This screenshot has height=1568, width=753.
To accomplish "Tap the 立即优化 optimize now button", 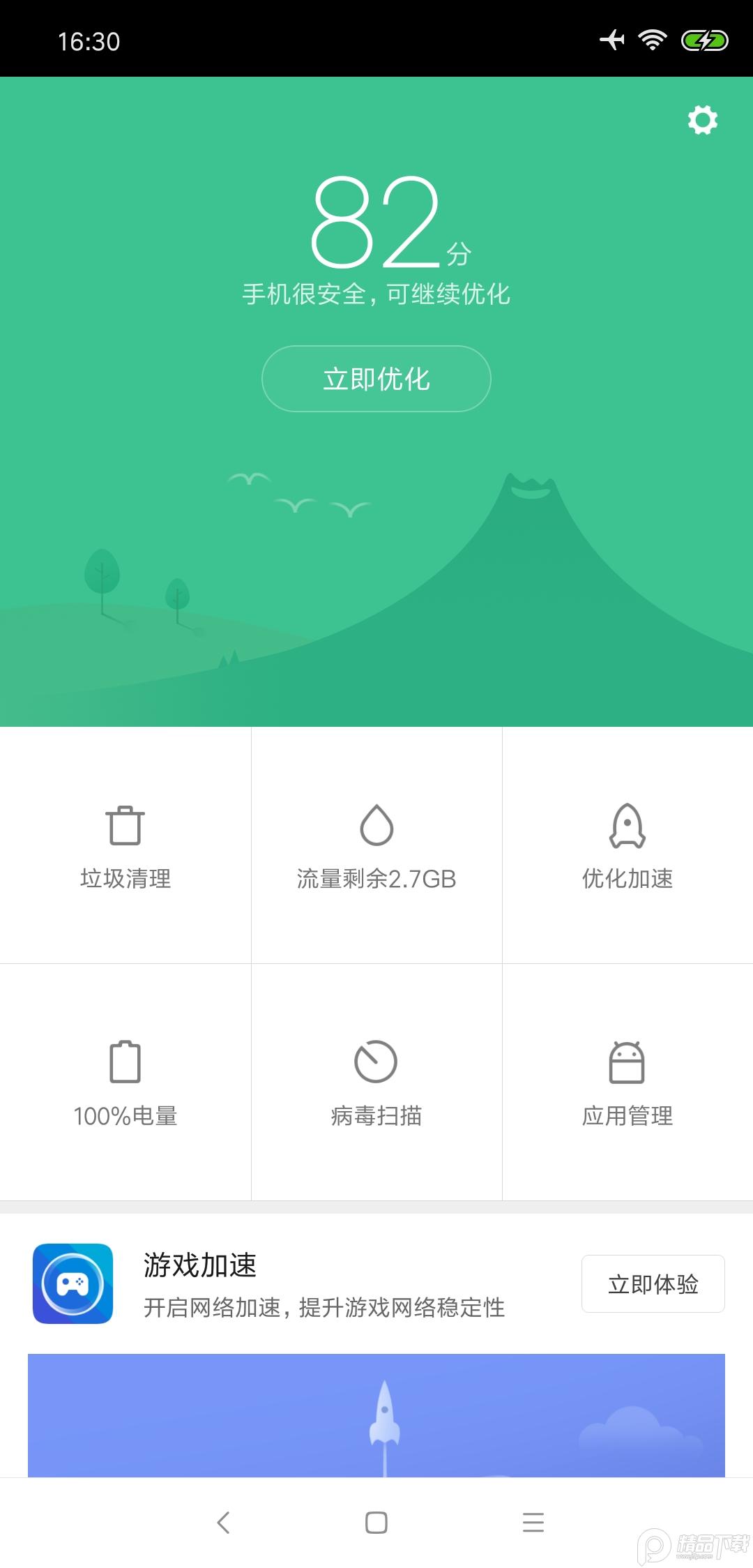I will point(375,379).
